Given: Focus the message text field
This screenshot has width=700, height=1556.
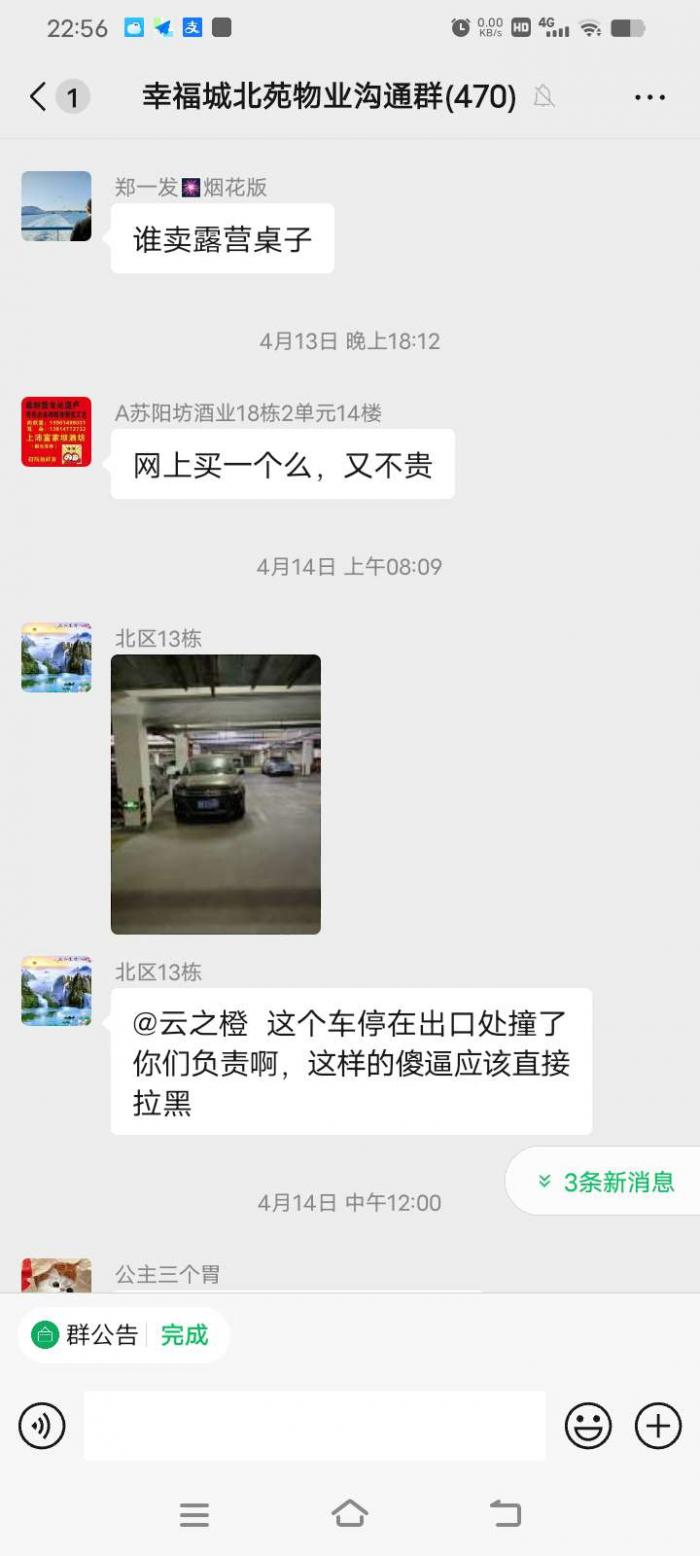Looking at the screenshot, I should click(x=314, y=1426).
